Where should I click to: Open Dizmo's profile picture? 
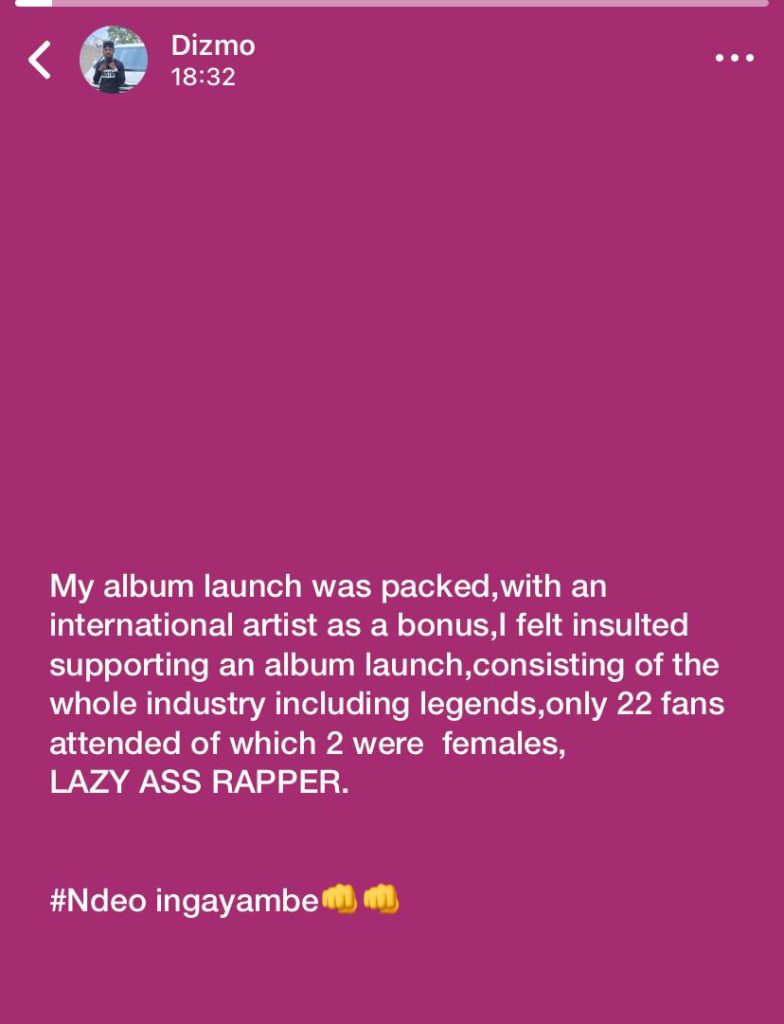[113, 60]
